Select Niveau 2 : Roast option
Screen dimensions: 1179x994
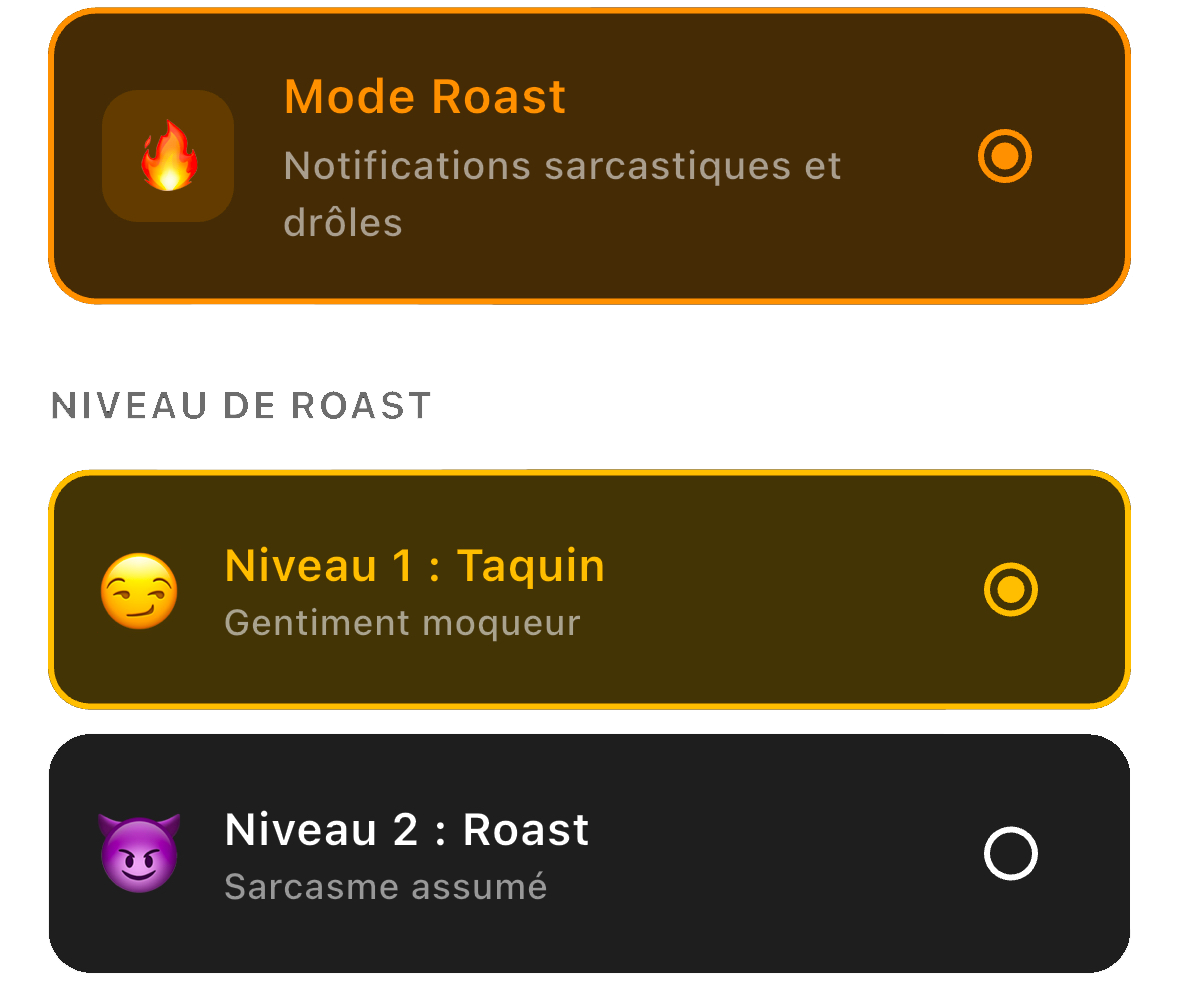[x=589, y=854]
